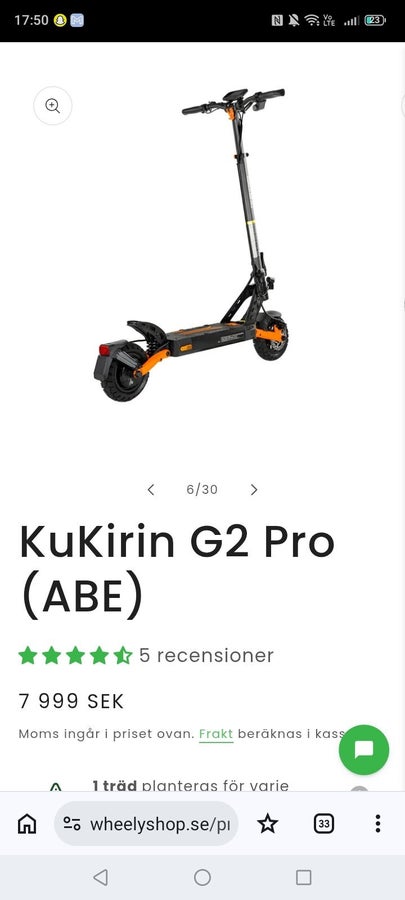Image resolution: width=405 pixels, height=900 pixels.
Task: Open the tab switcher showing 33 tabs
Action: pos(324,824)
